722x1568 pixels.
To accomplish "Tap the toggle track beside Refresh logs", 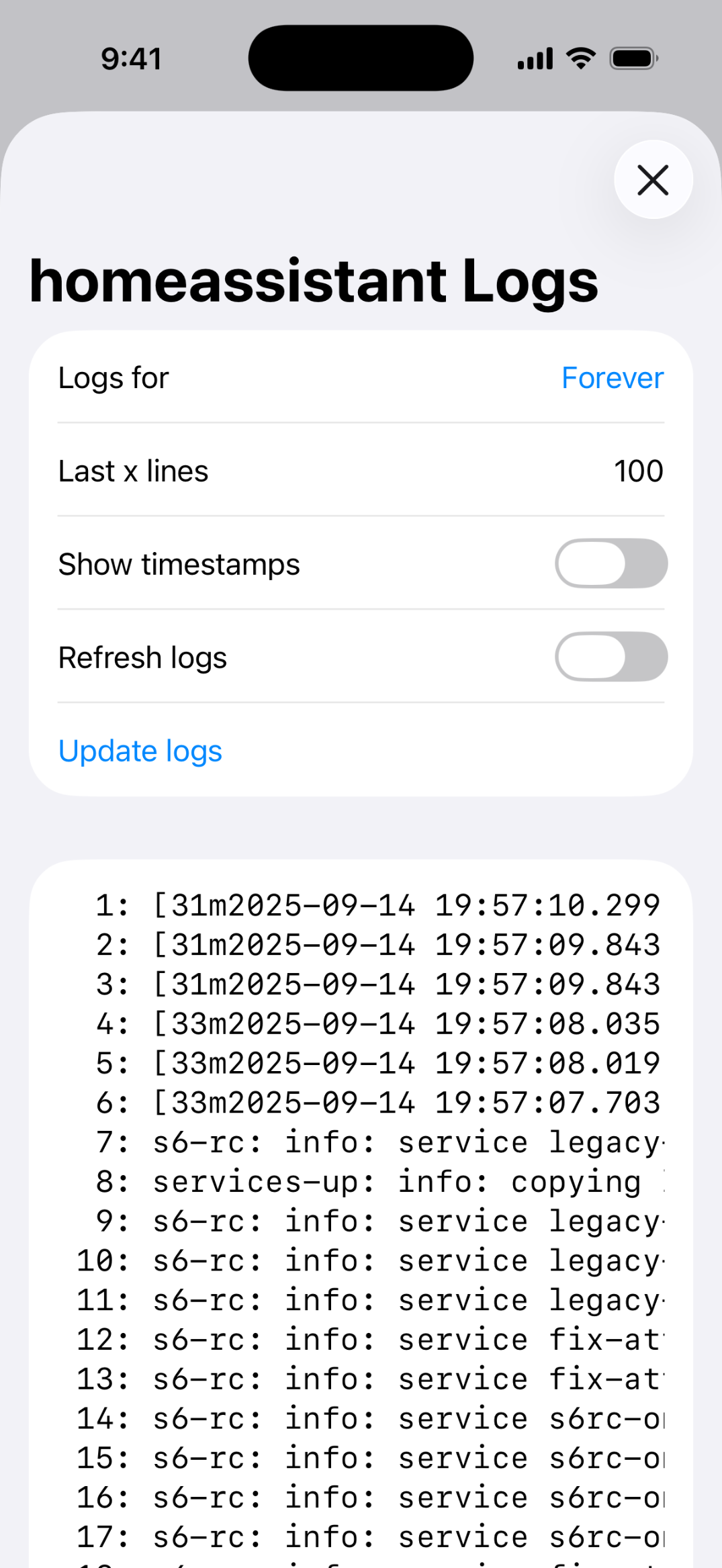I will tap(610, 657).
